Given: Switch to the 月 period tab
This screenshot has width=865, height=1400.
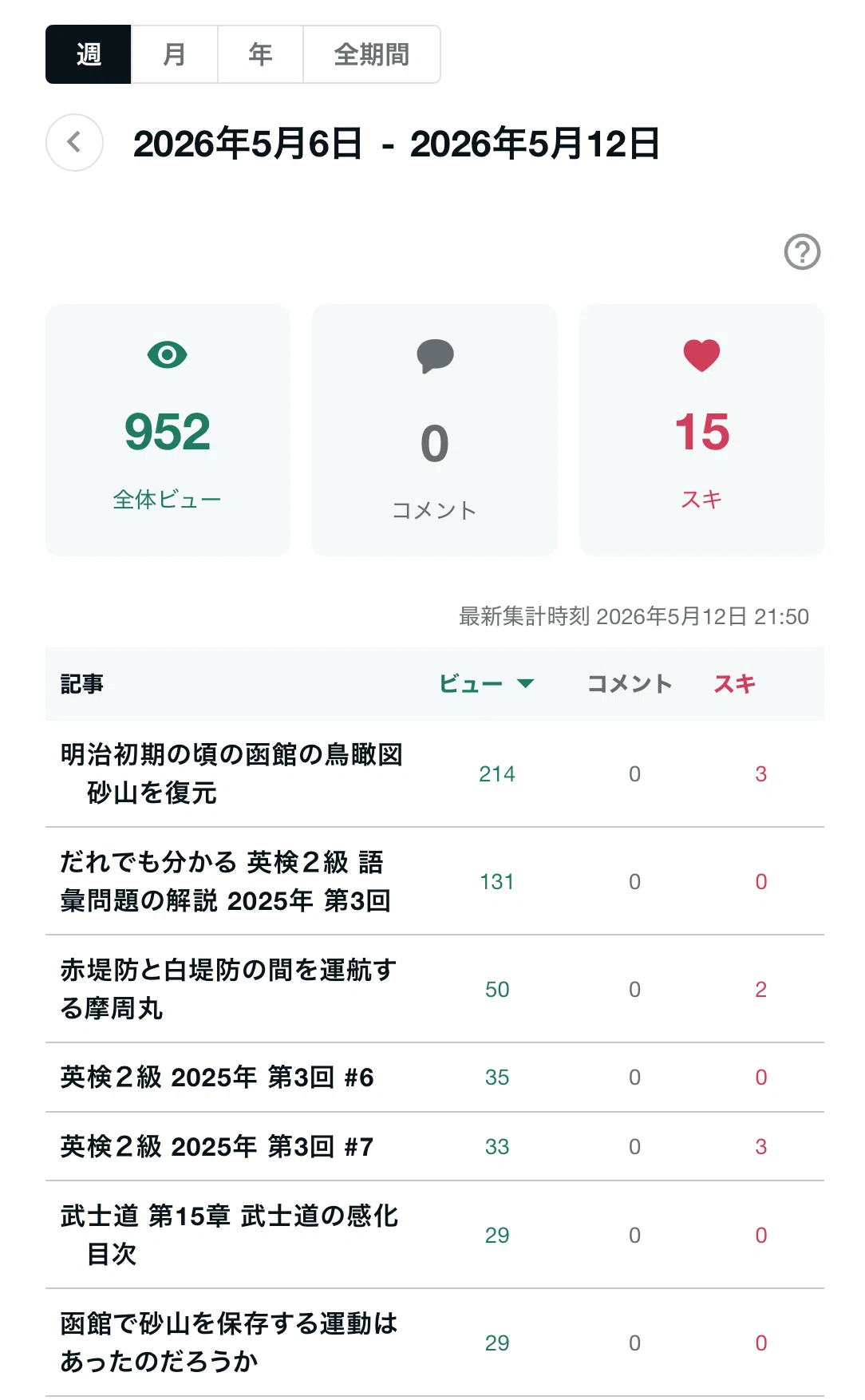Looking at the screenshot, I should tap(174, 54).
